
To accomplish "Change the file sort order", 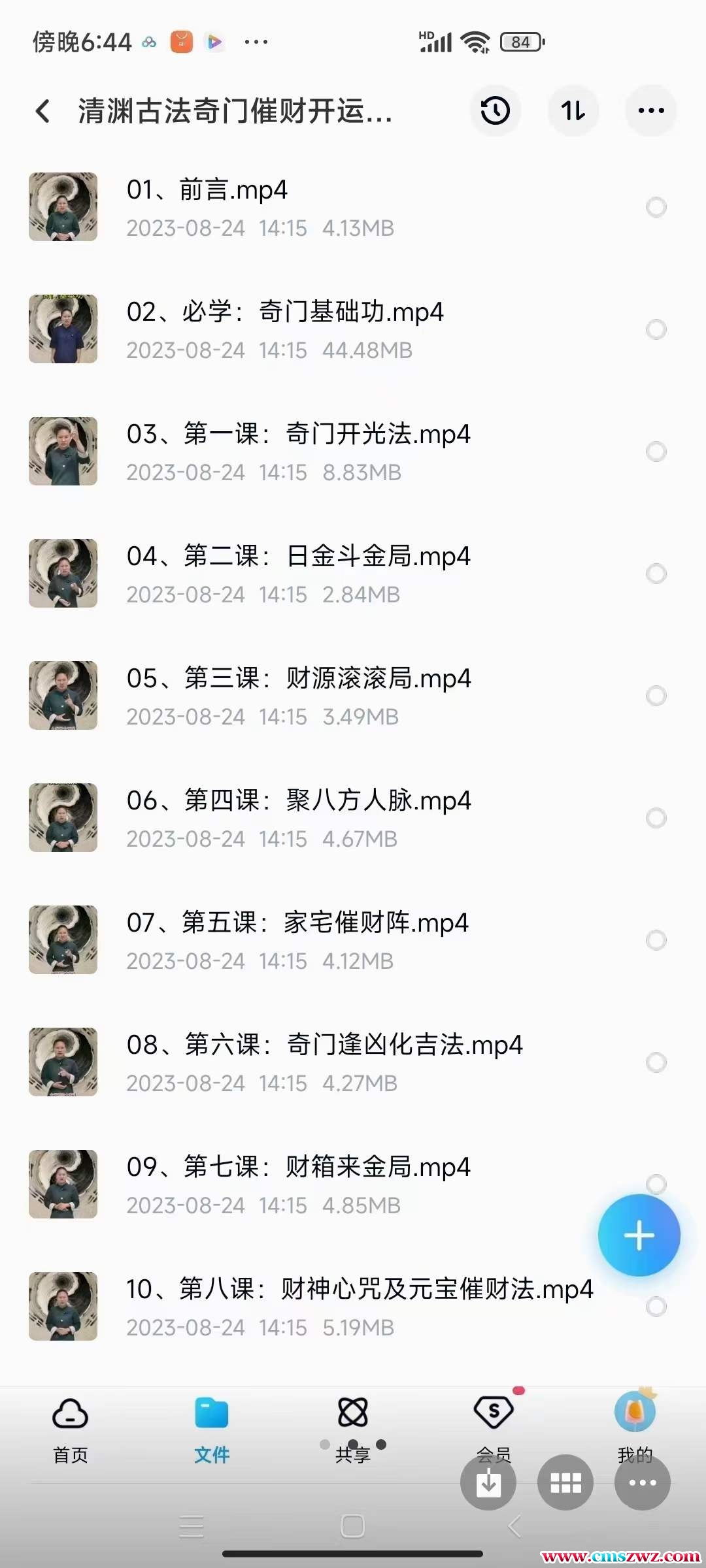I will (x=573, y=110).
